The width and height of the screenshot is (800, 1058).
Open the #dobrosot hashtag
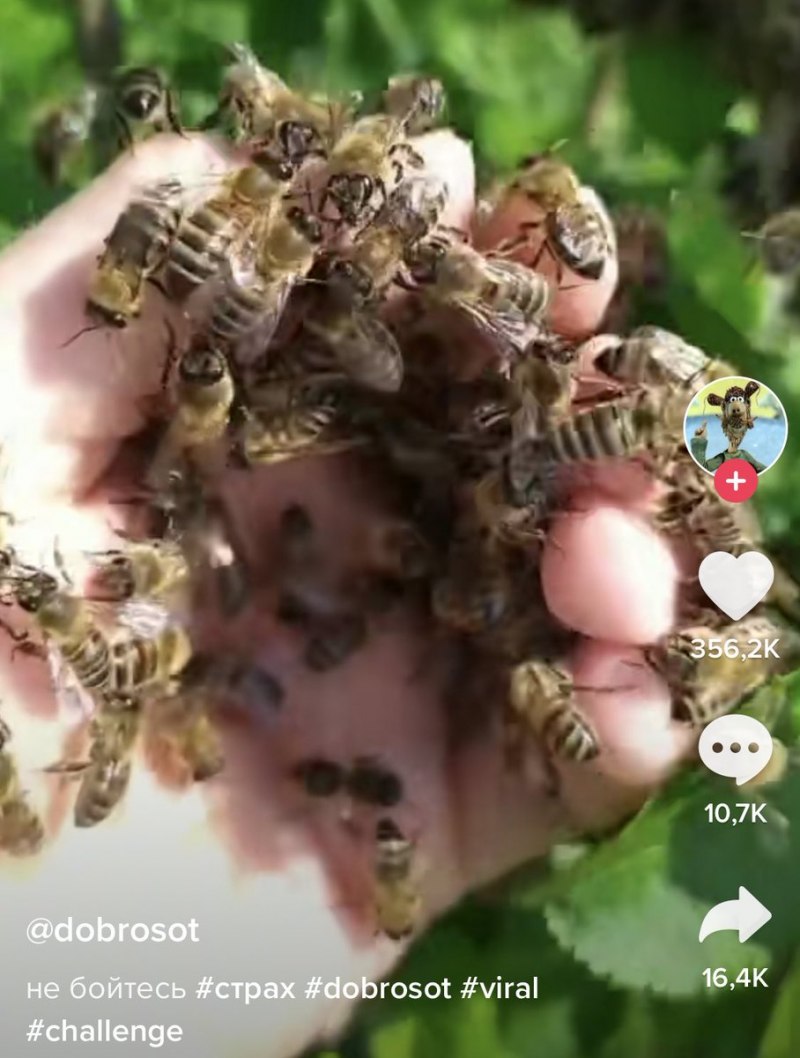[378, 989]
